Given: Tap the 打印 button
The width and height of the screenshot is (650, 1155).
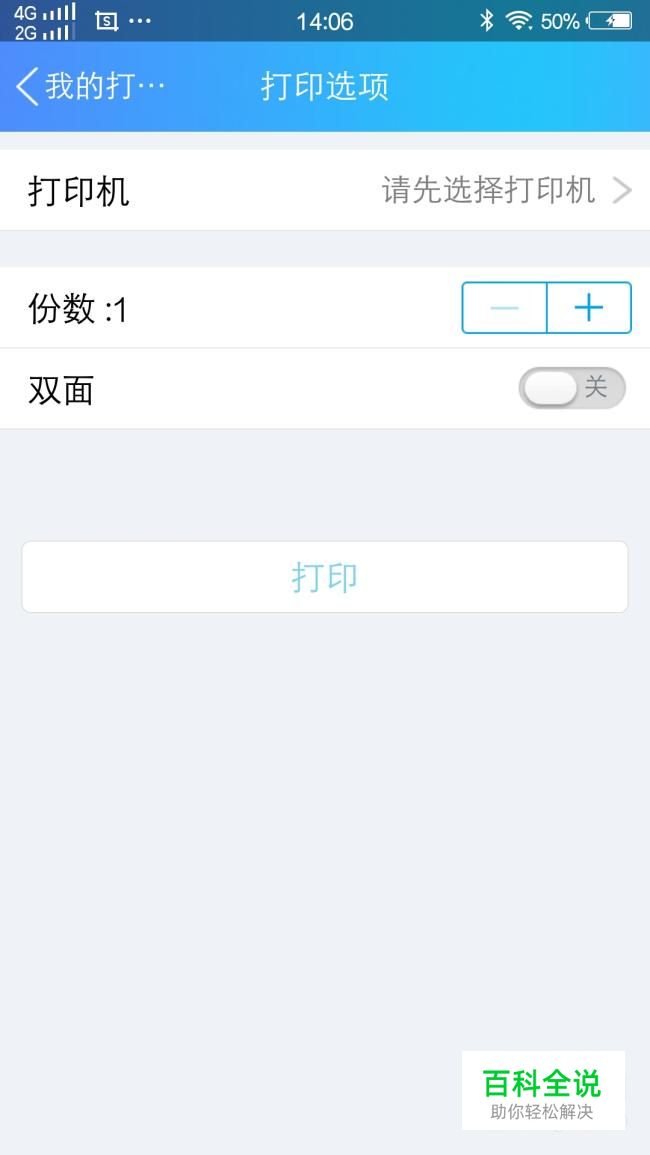Looking at the screenshot, I should coord(325,577).
